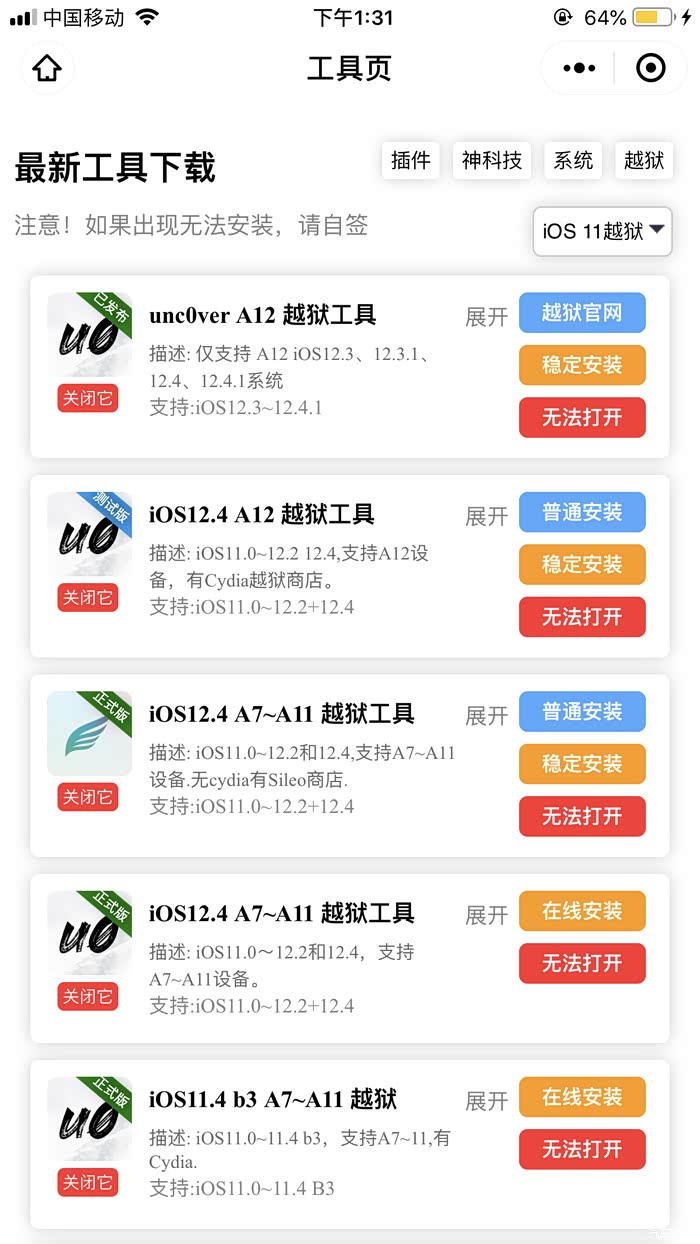Tap 在线安装 for iOS11.4 b3 A7~A11 越狱
Screen dimensions: 700x1244
click(x=582, y=1097)
